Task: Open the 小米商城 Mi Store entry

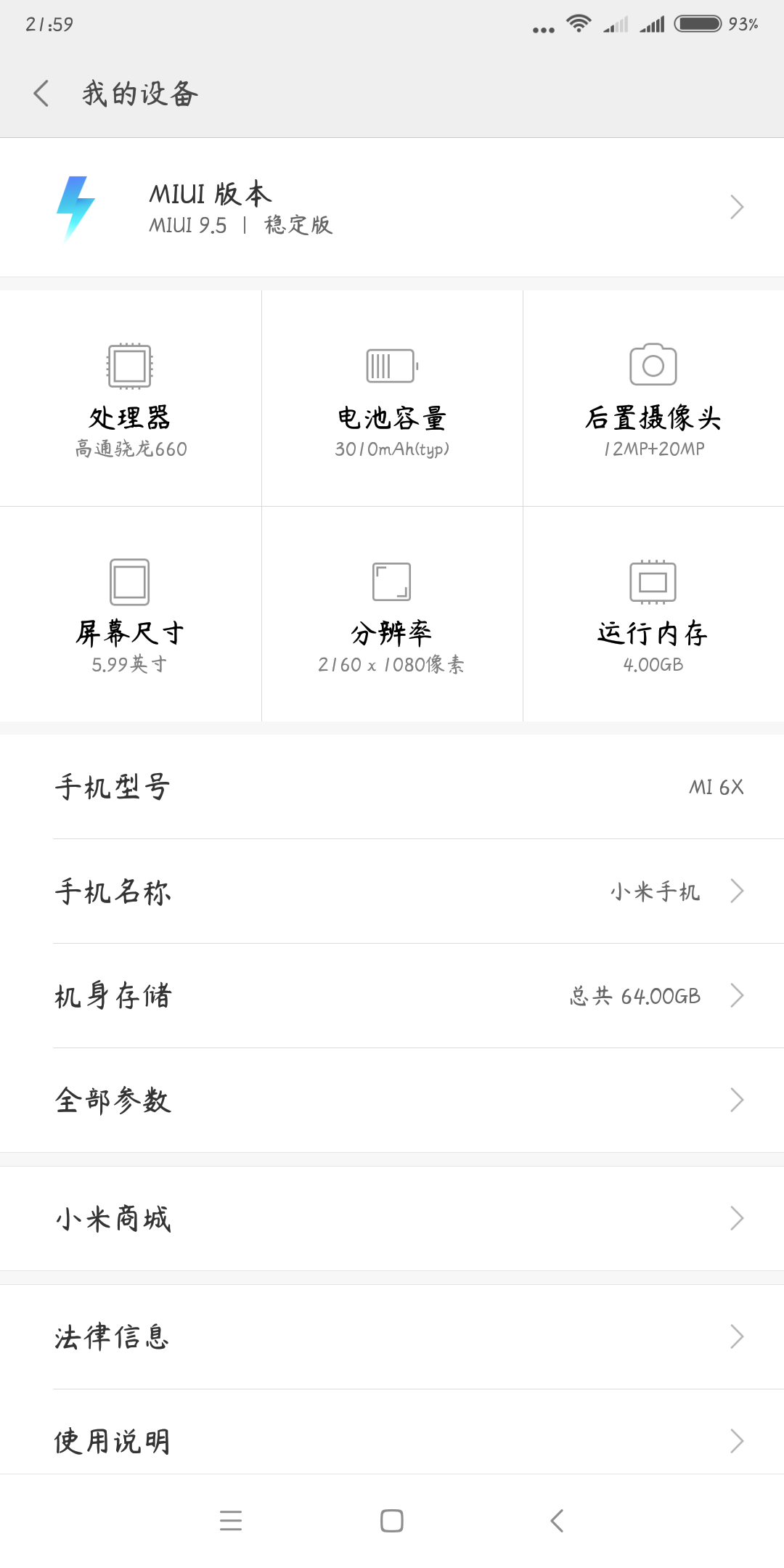Action: coord(392,1218)
